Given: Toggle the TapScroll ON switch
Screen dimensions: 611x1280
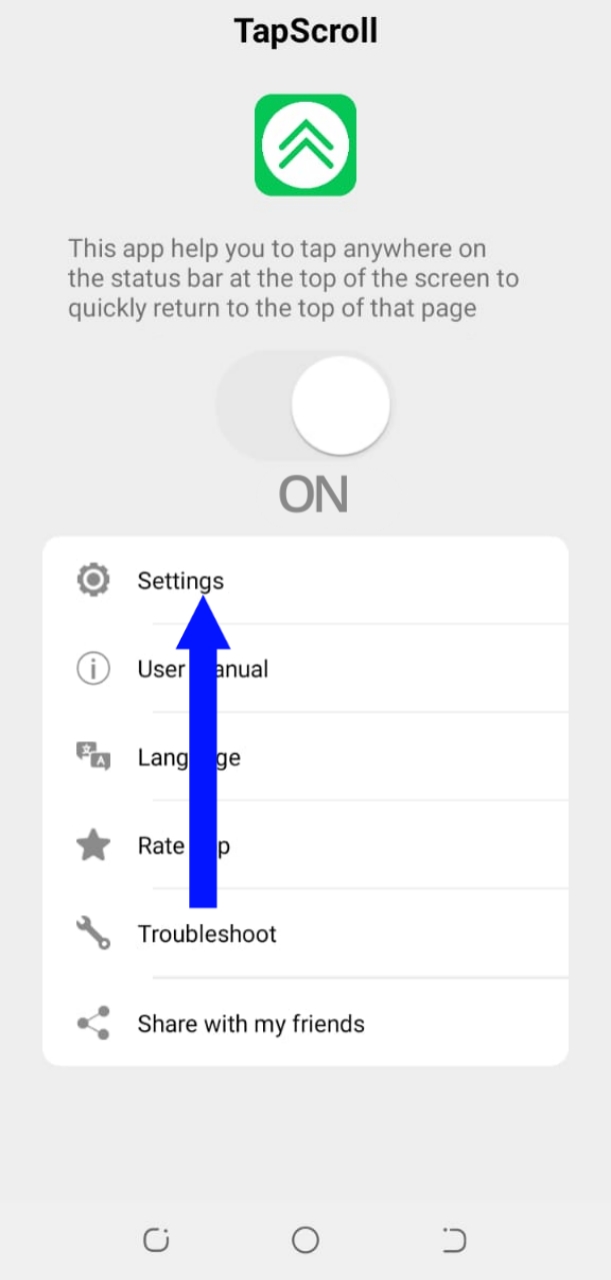Looking at the screenshot, I should (x=304, y=405).
